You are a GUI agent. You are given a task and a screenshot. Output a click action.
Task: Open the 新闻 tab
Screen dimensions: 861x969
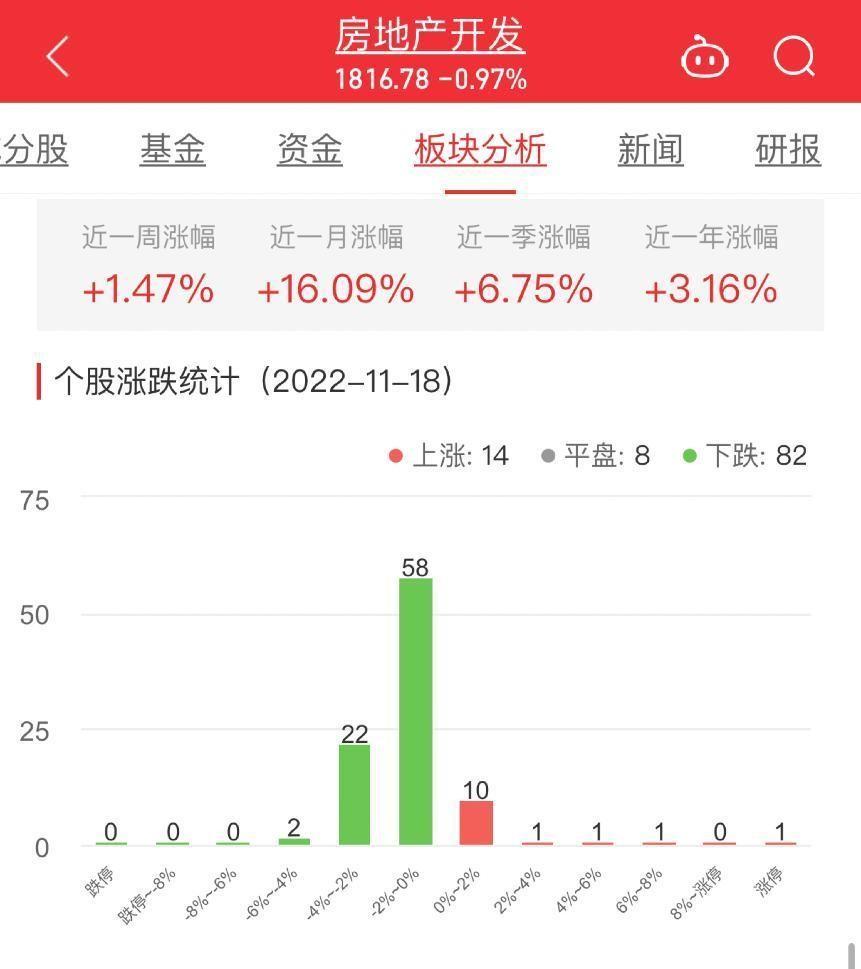click(x=650, y=150)
